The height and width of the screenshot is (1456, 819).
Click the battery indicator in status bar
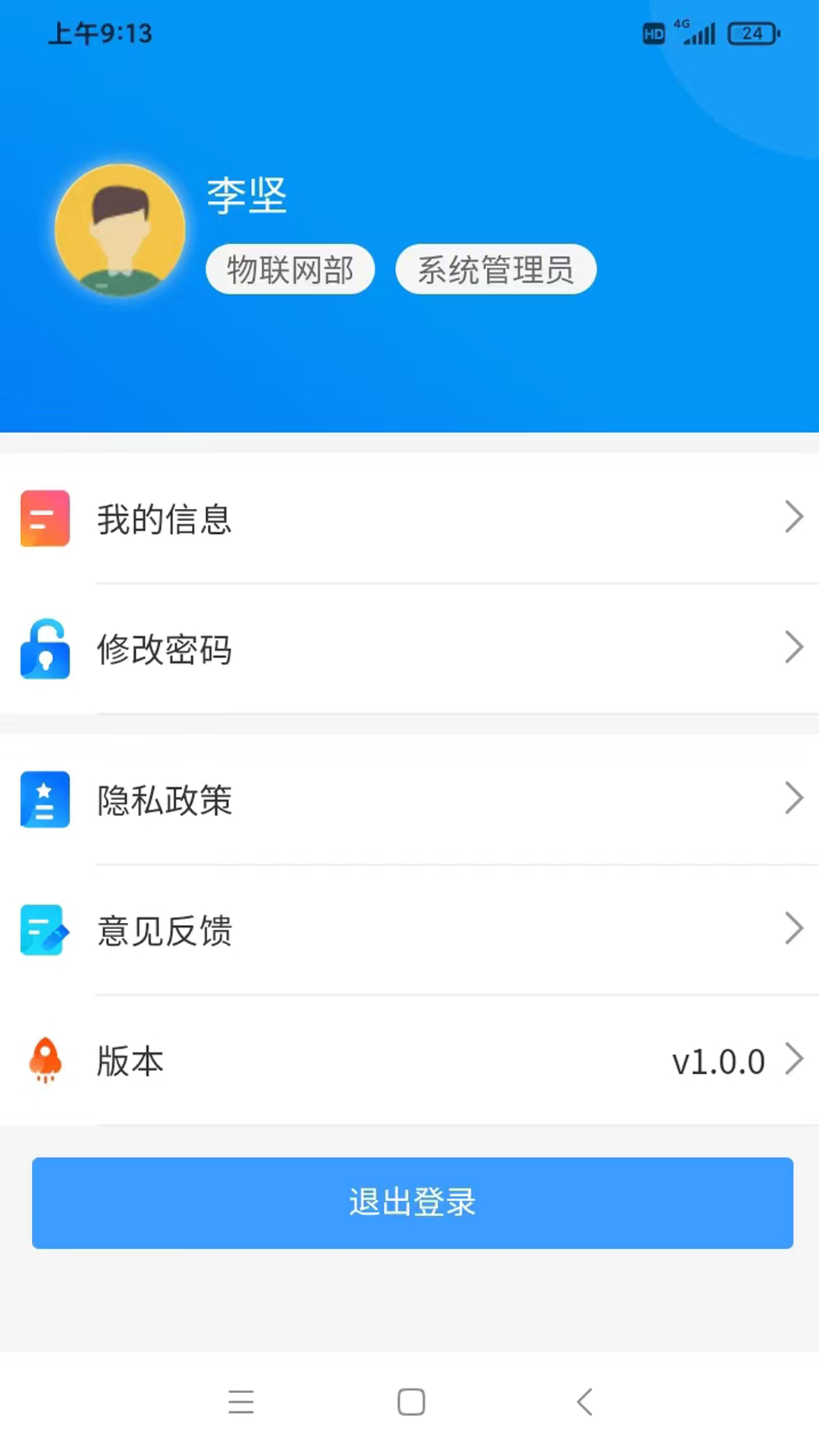754,33
